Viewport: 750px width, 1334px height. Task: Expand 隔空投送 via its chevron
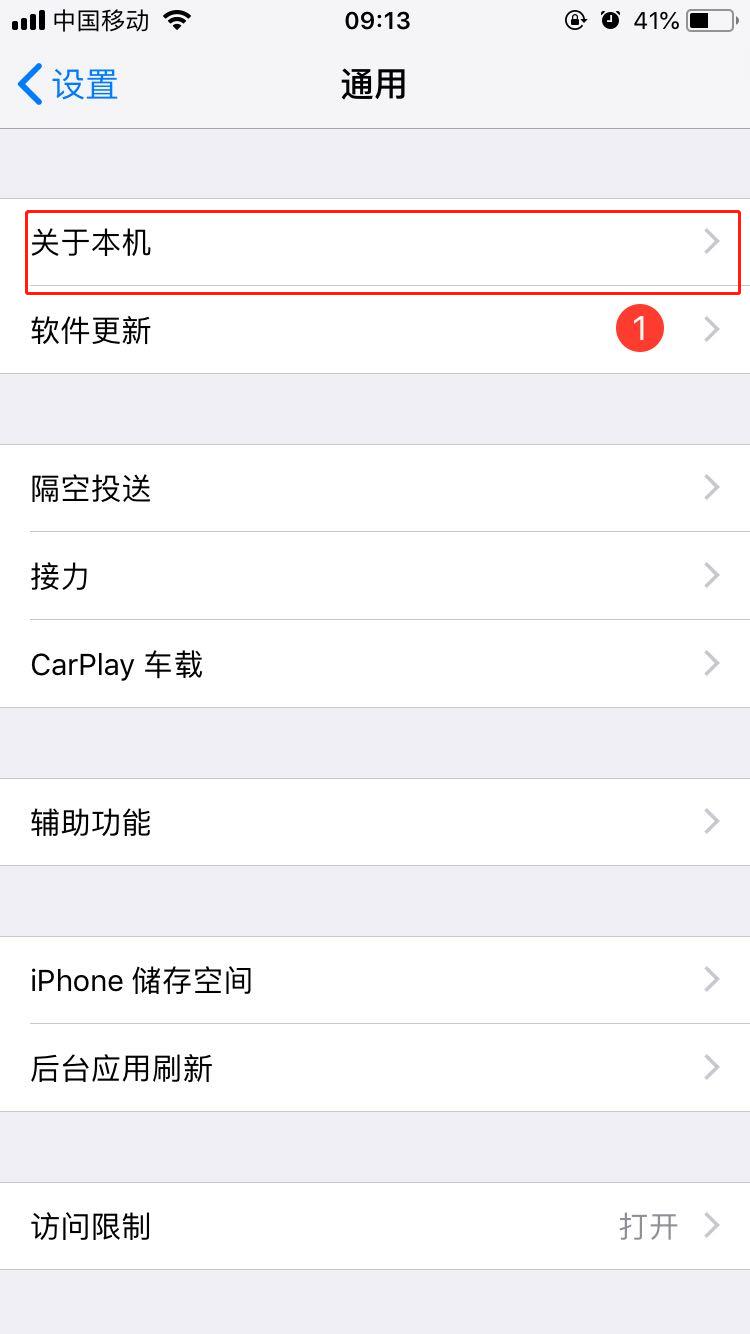click(x=711, y=487)
